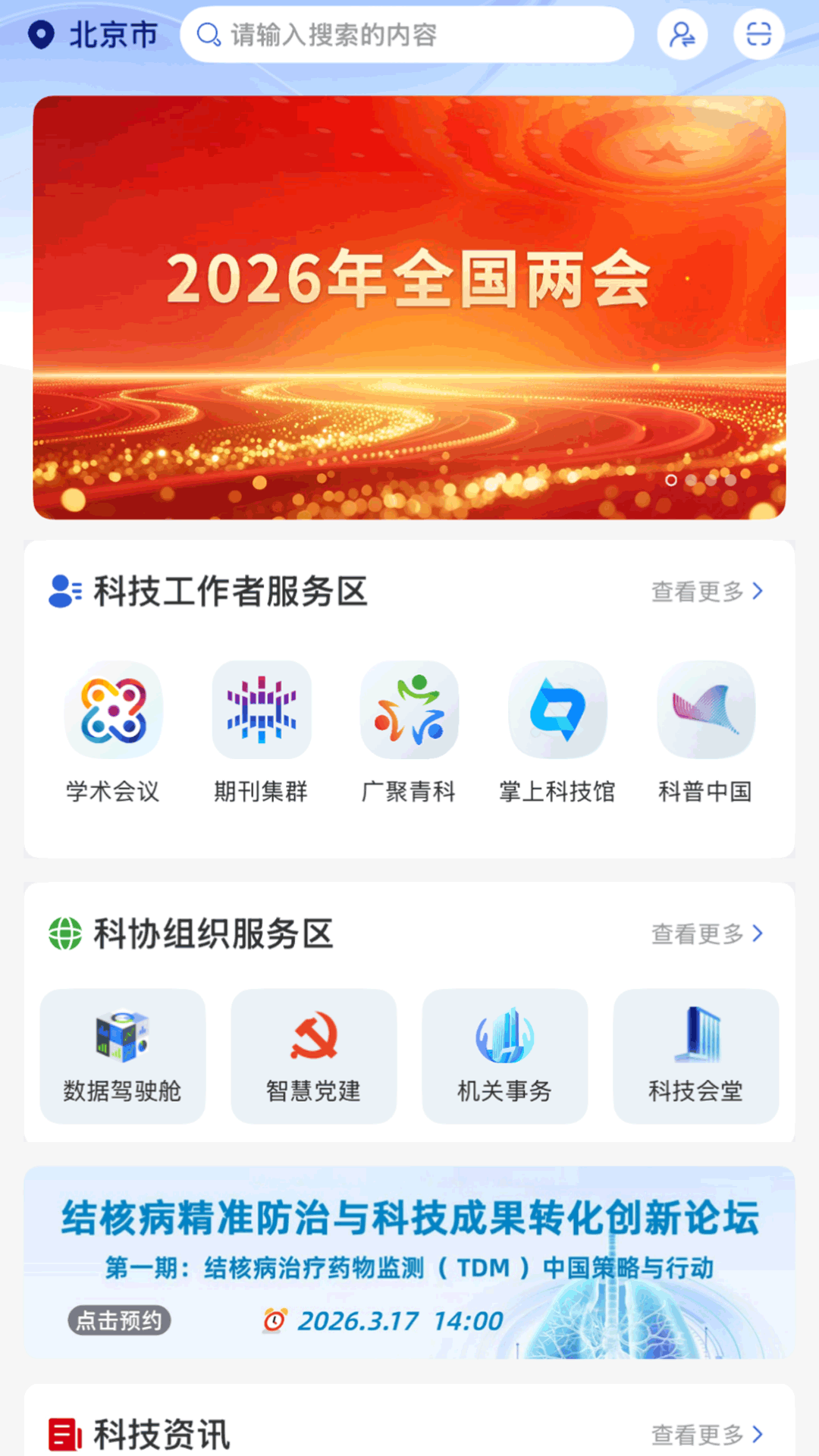
Task: Open the 2026年全国两会 banner
Action: click(409, 305)
